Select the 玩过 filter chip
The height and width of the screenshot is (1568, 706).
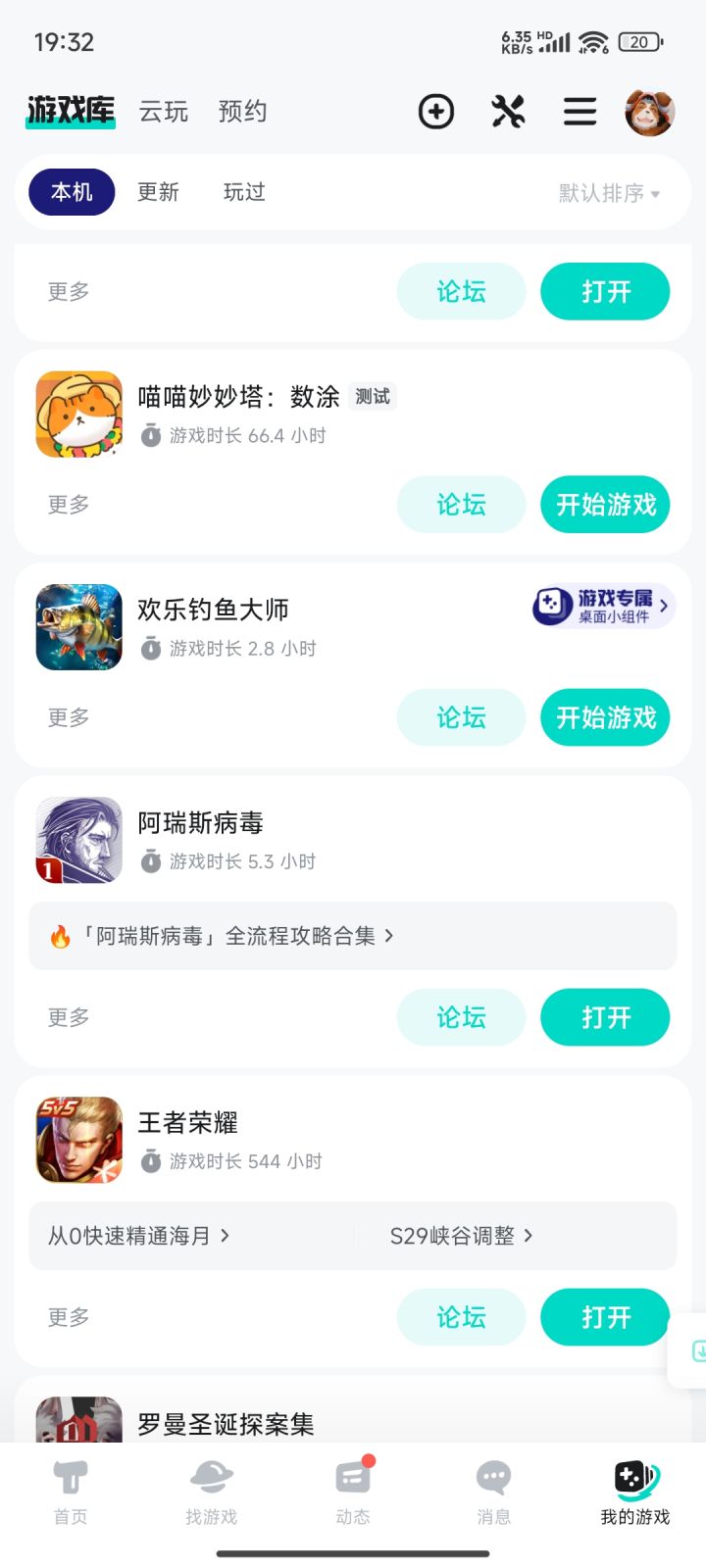[244, 192]
